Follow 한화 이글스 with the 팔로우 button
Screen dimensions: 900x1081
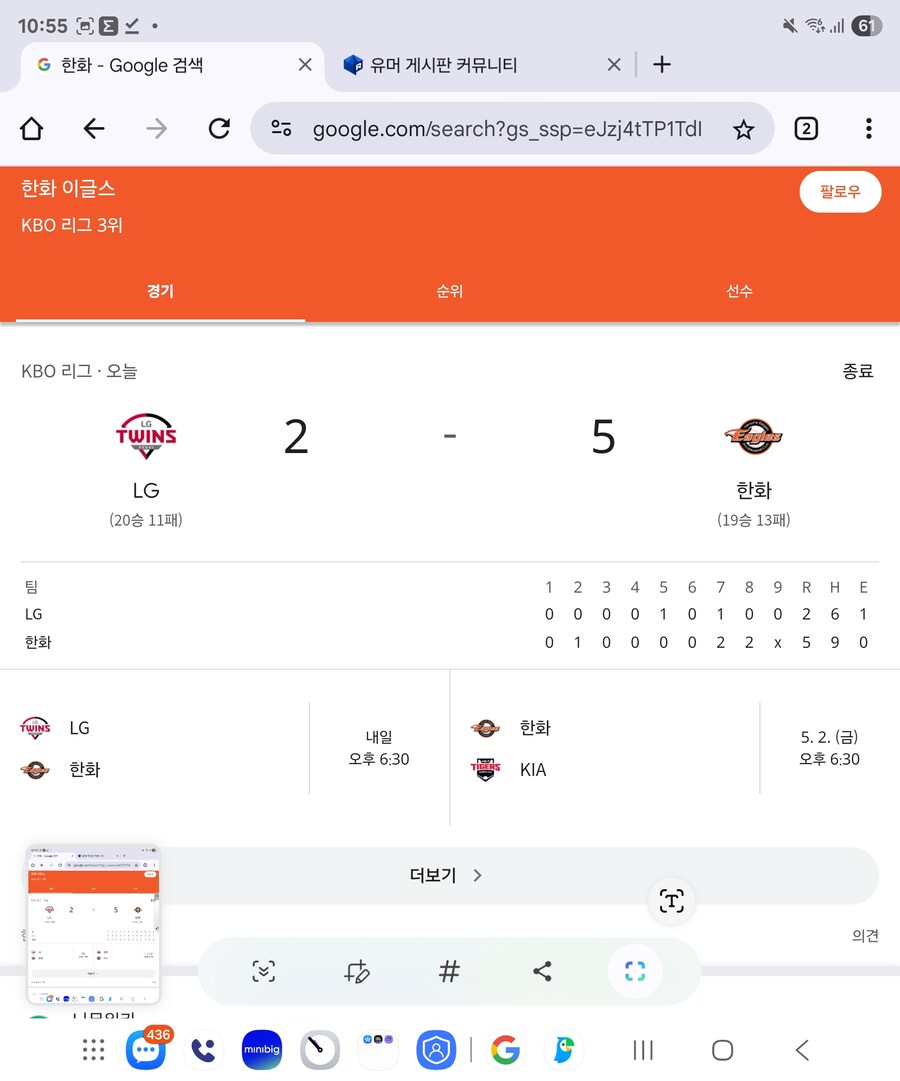[839, 192]
